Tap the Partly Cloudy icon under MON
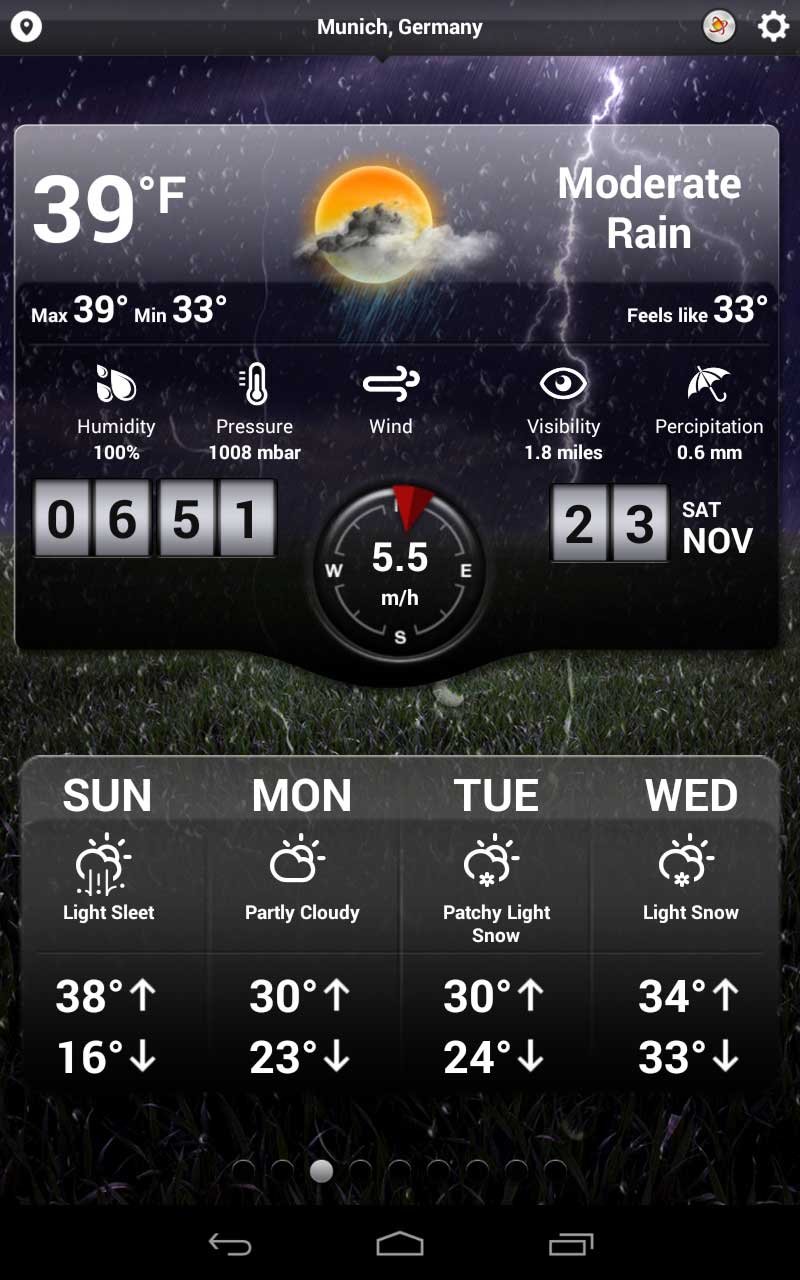This screenshot has width=800, height=1280. click(x=302, y=862)
